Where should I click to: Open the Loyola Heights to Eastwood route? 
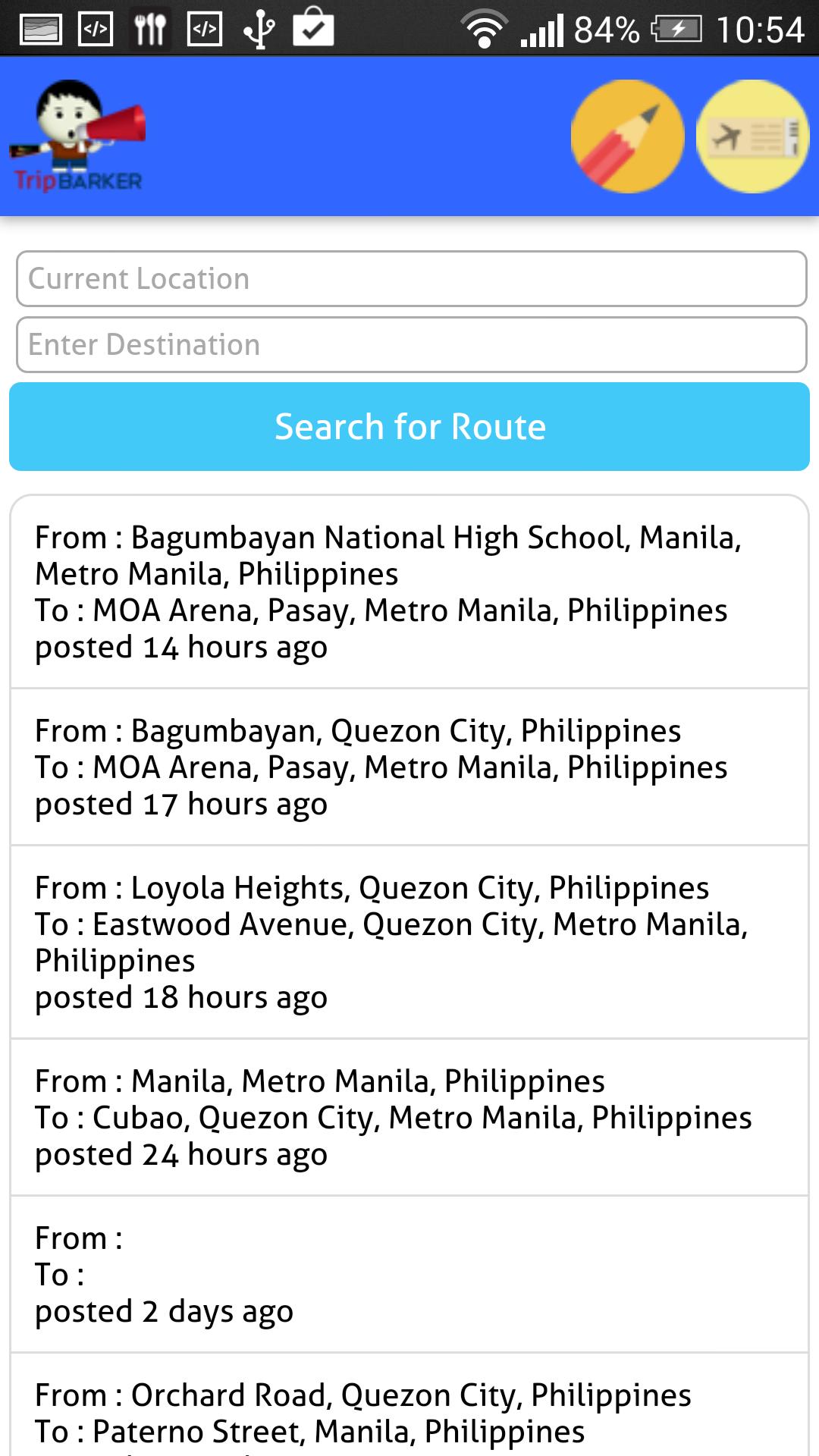pos(409,940)
